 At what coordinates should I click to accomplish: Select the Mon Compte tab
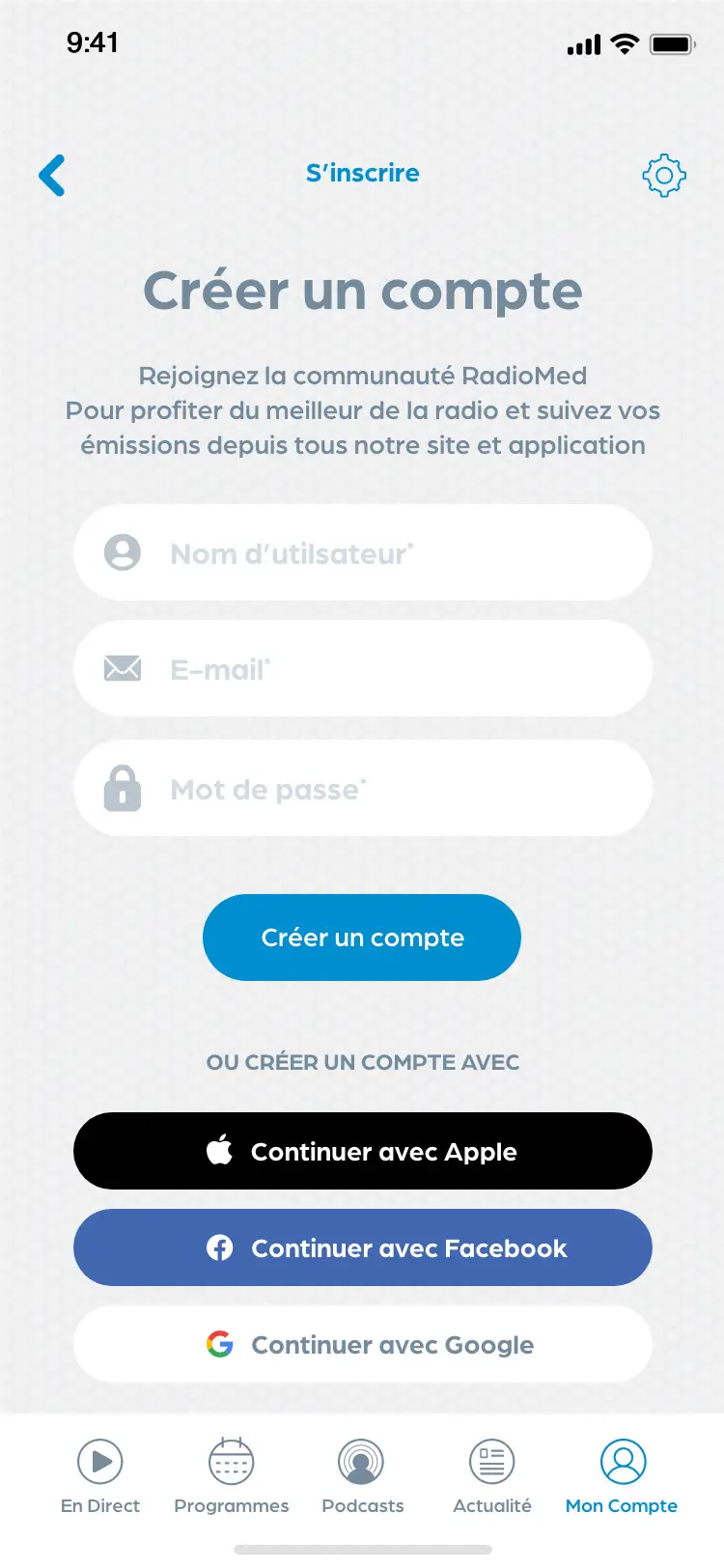[x=623, y=1475]
